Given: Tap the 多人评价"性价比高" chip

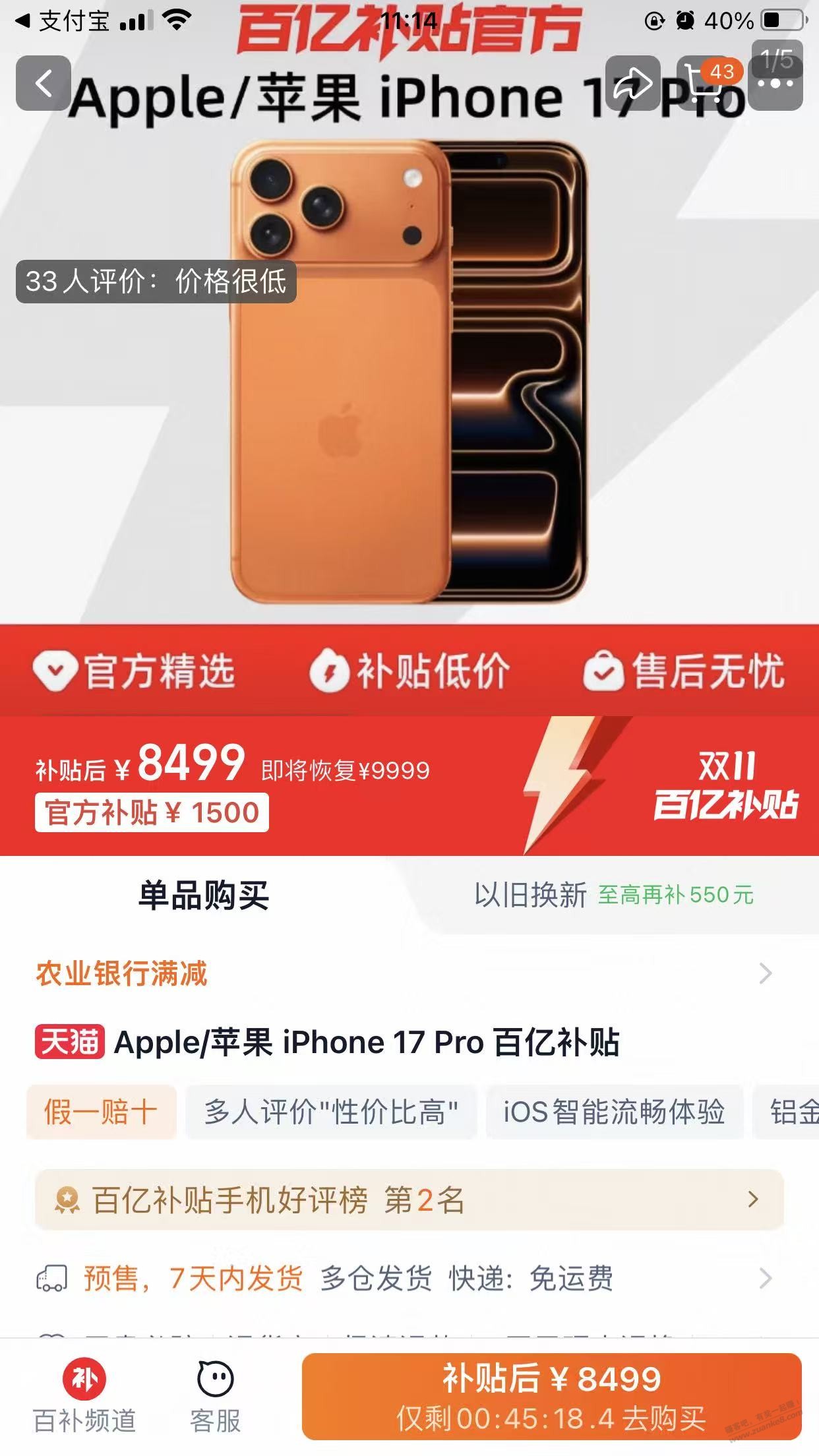Looking at the screenshot, I should point(330,1112).
